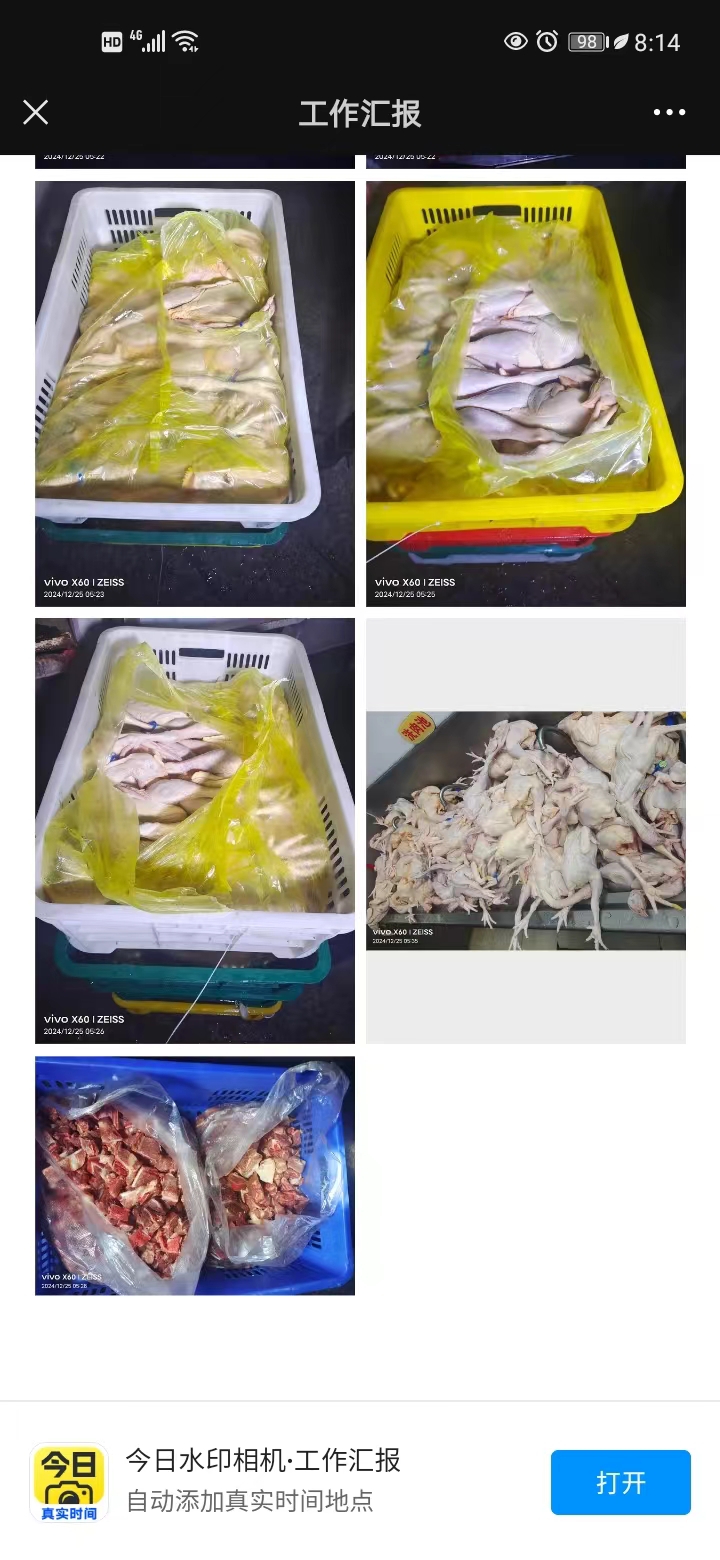Open 今日水印相机 app banner
The image size is (720, 1560).
point(262,1480)
